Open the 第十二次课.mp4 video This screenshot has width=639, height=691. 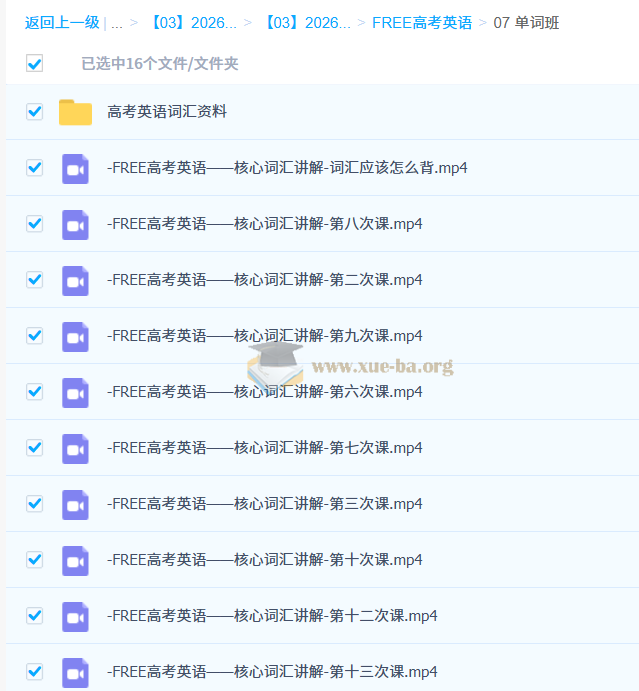271,616
